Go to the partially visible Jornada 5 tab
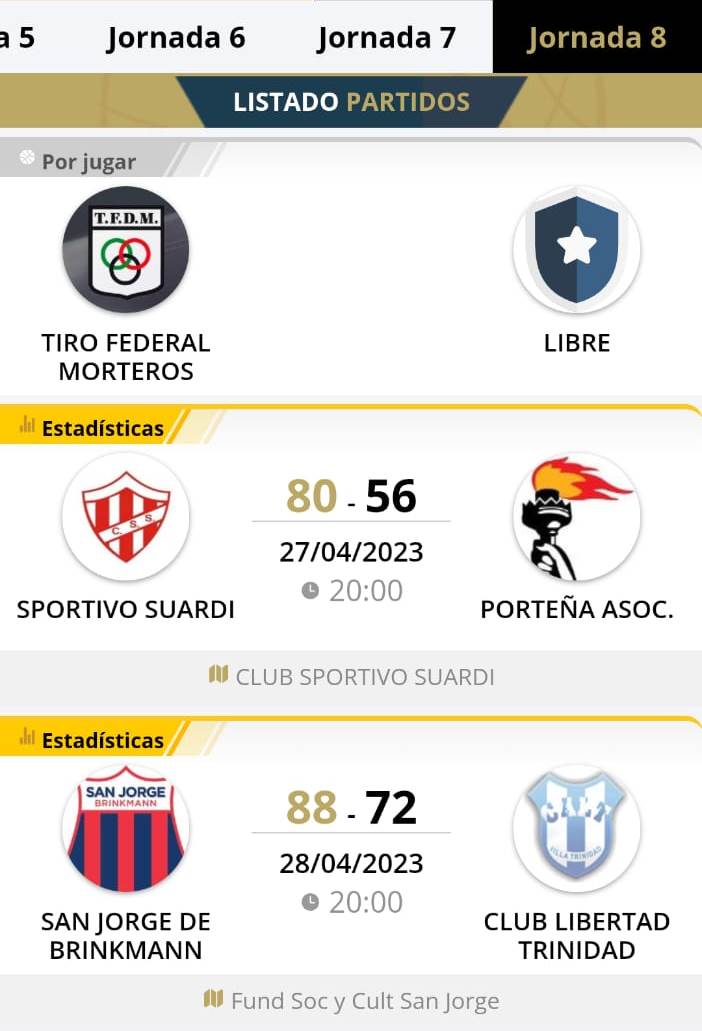702x1031 pixels. pyautogui.click(x=18, y=38)
